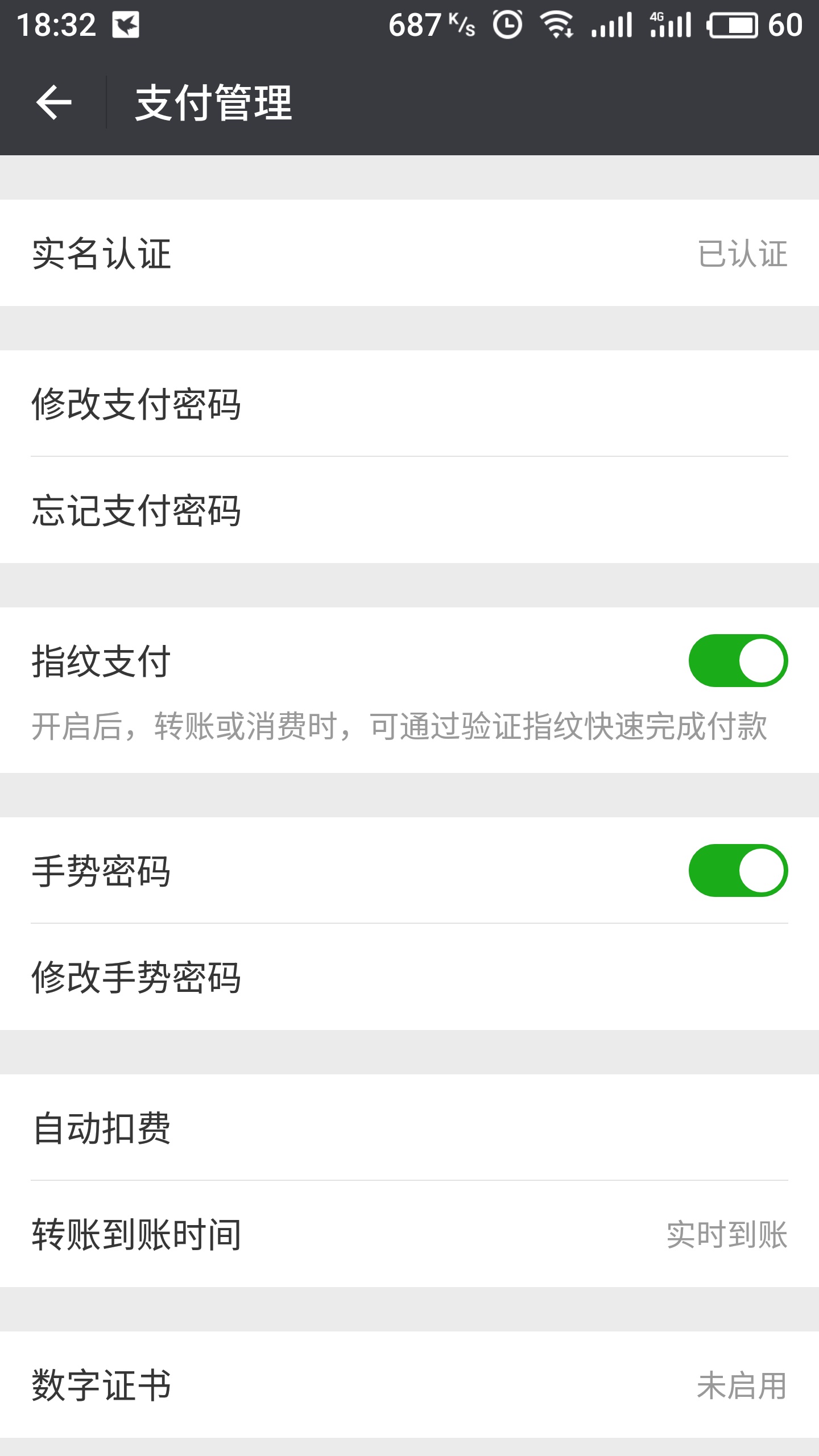This screenshot has width=819, height=1456.
Task: Open 修改手势密码 option
Action: coord(409,977)
